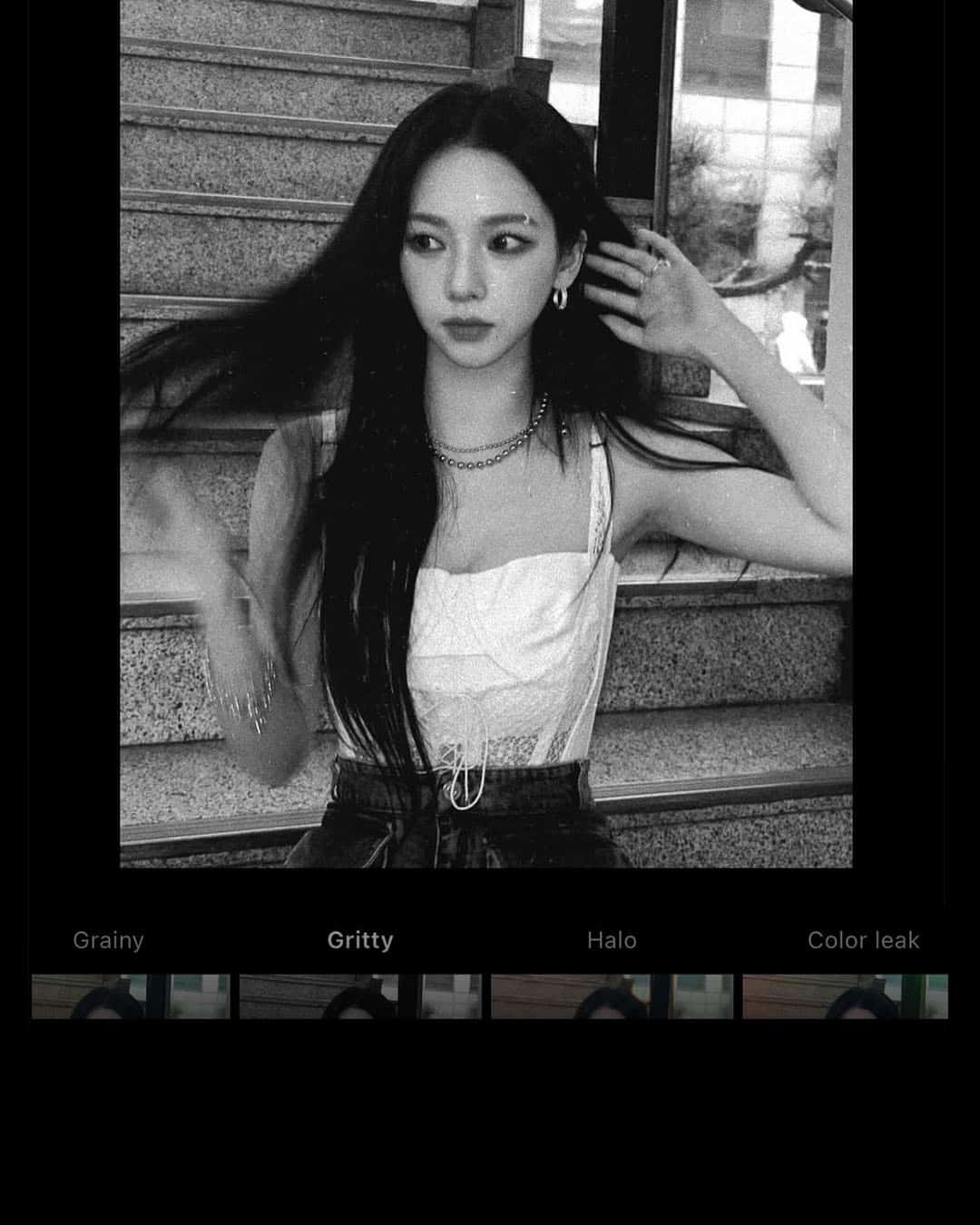
Task: Choose the Color leak filter
Action: pyautogui.click(x=846, y=995)
